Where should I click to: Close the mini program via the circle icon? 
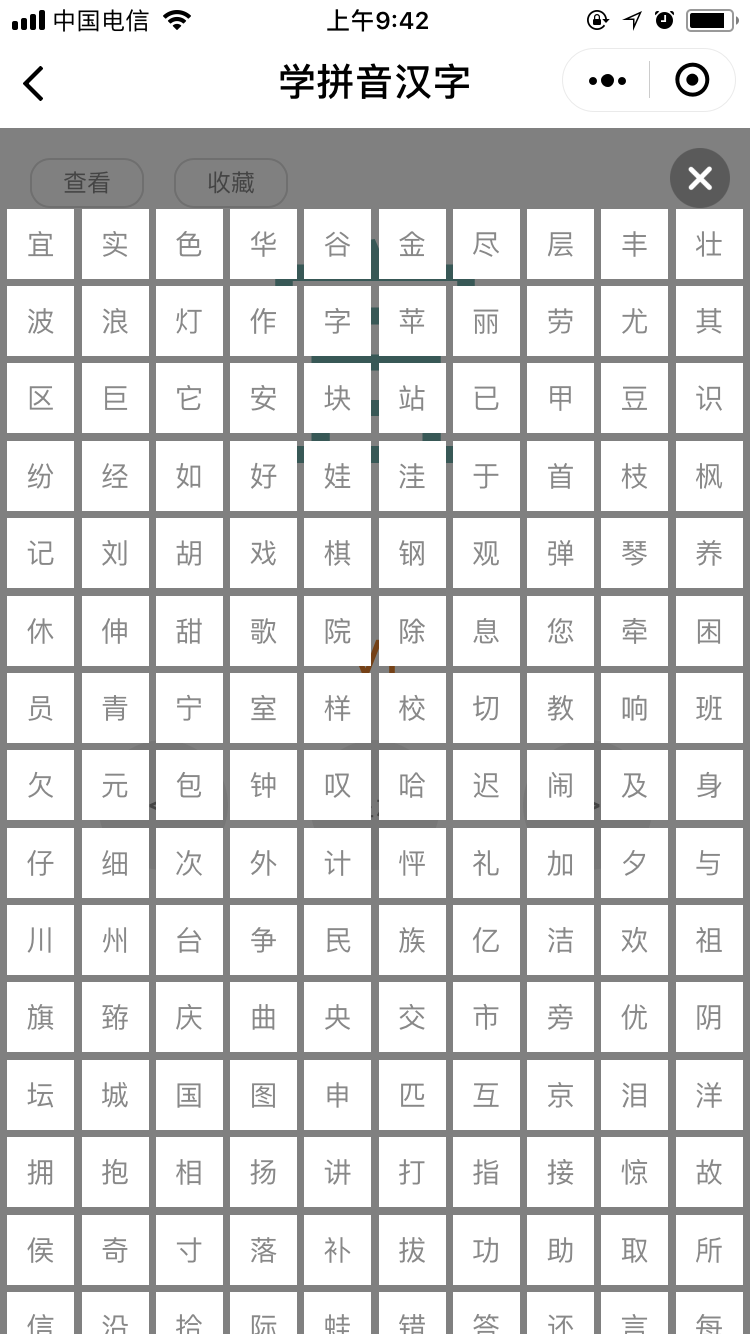(x=692, y=80)
